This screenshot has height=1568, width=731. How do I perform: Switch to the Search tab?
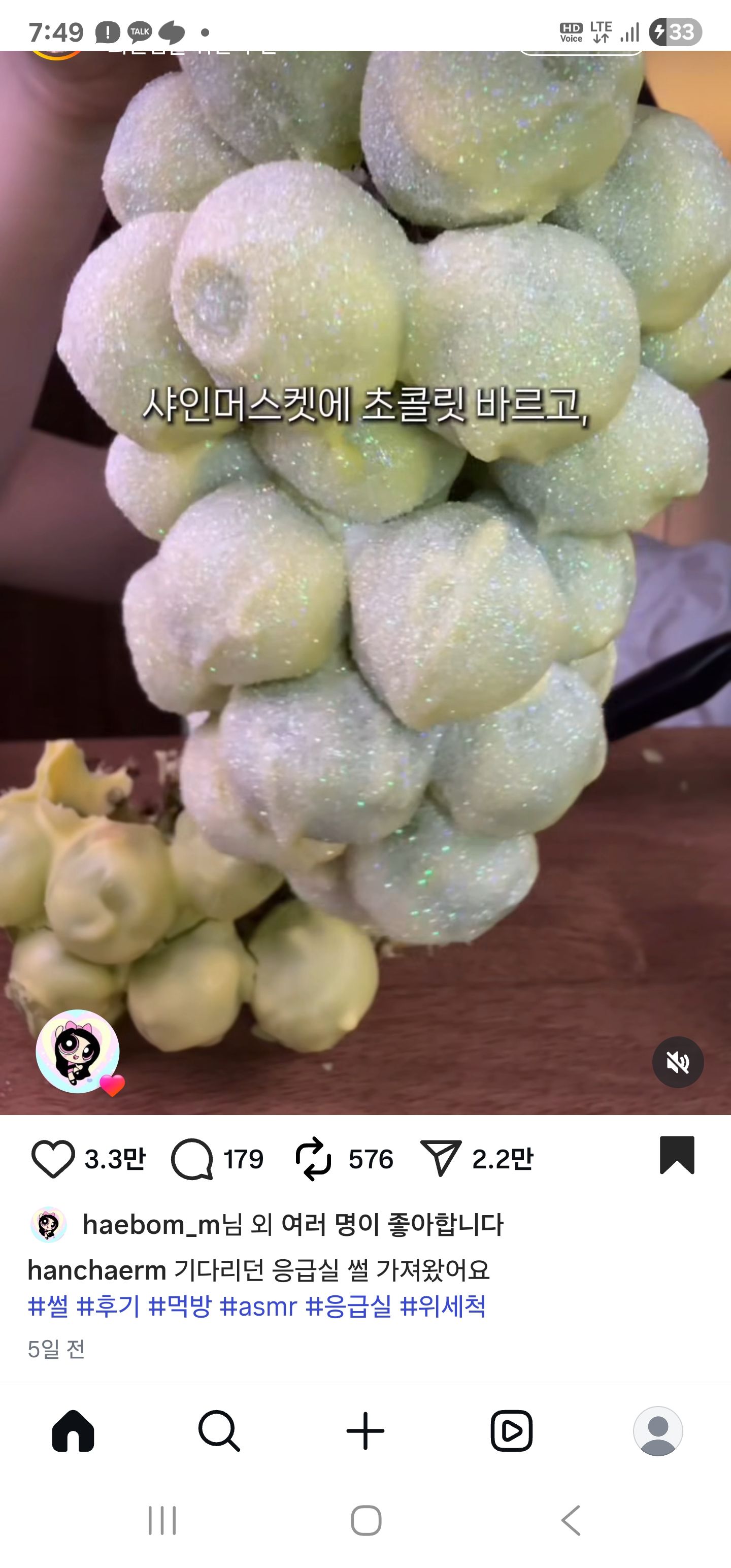coord(219,1431)
